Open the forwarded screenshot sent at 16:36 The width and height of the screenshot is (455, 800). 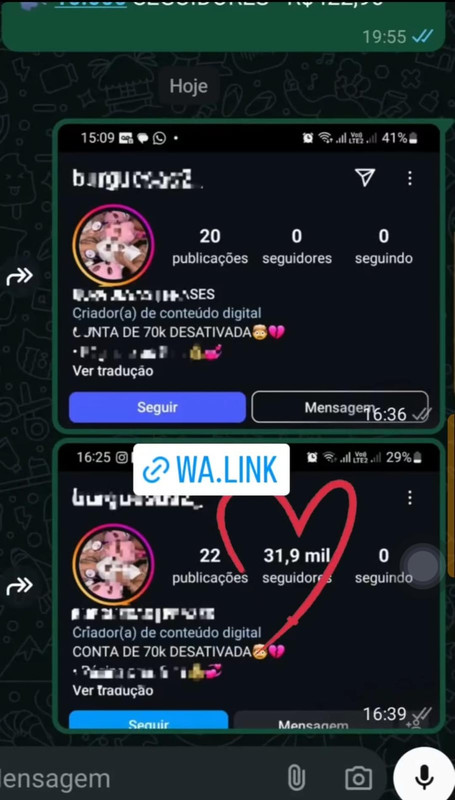coord(248,276)
